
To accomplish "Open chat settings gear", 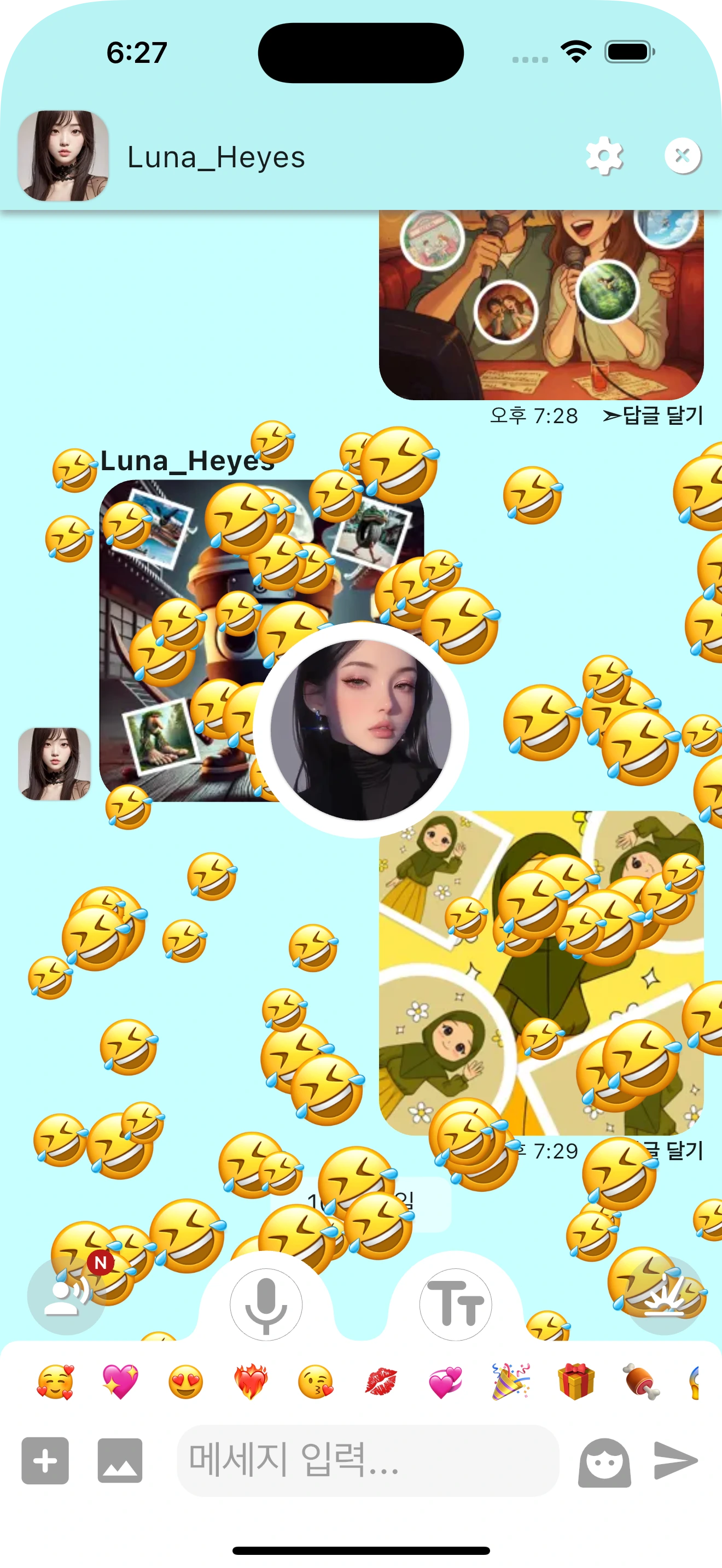I will [x=603, y=156].
